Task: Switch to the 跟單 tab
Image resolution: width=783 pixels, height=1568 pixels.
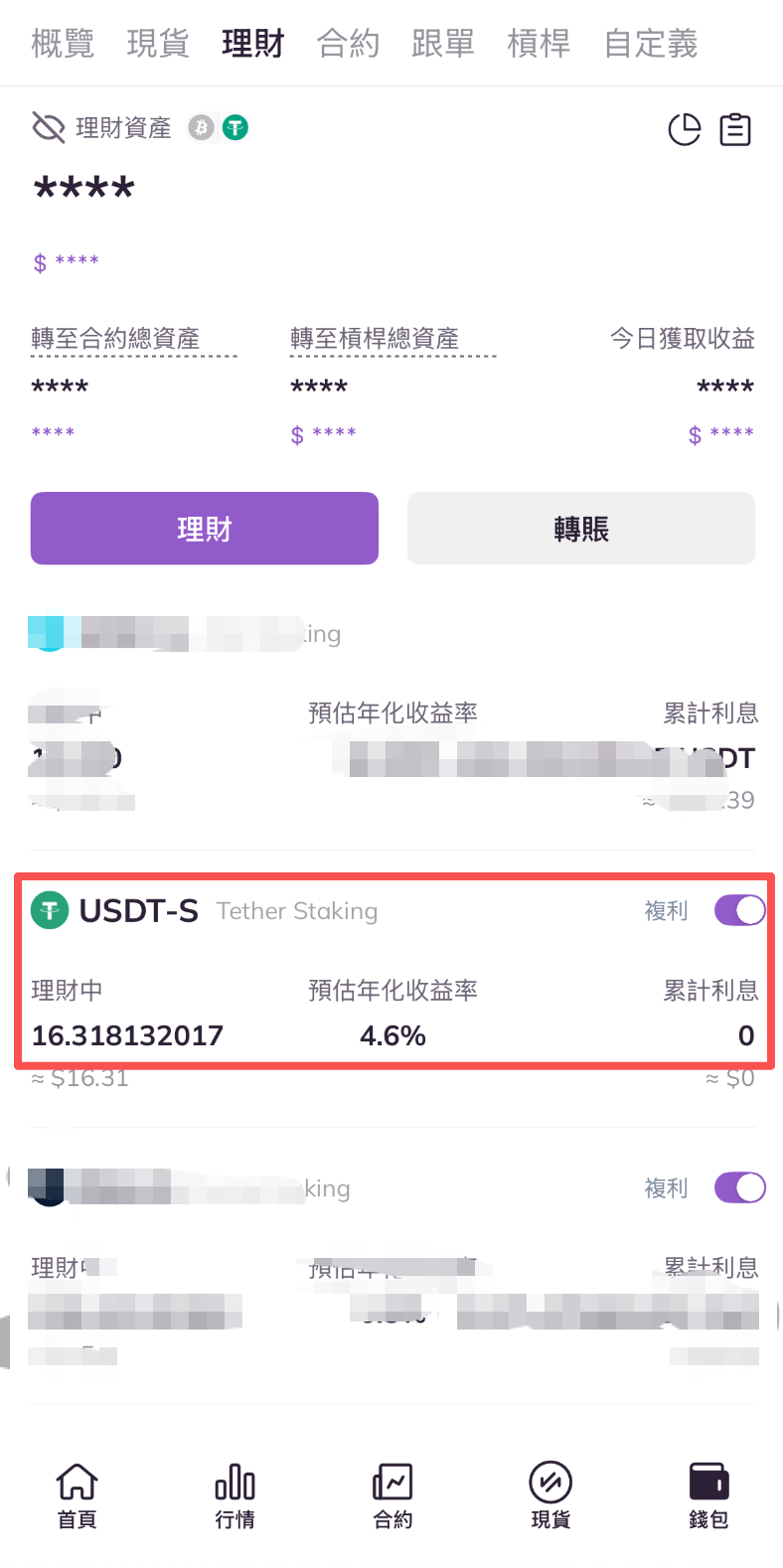Action: [443, 44]
